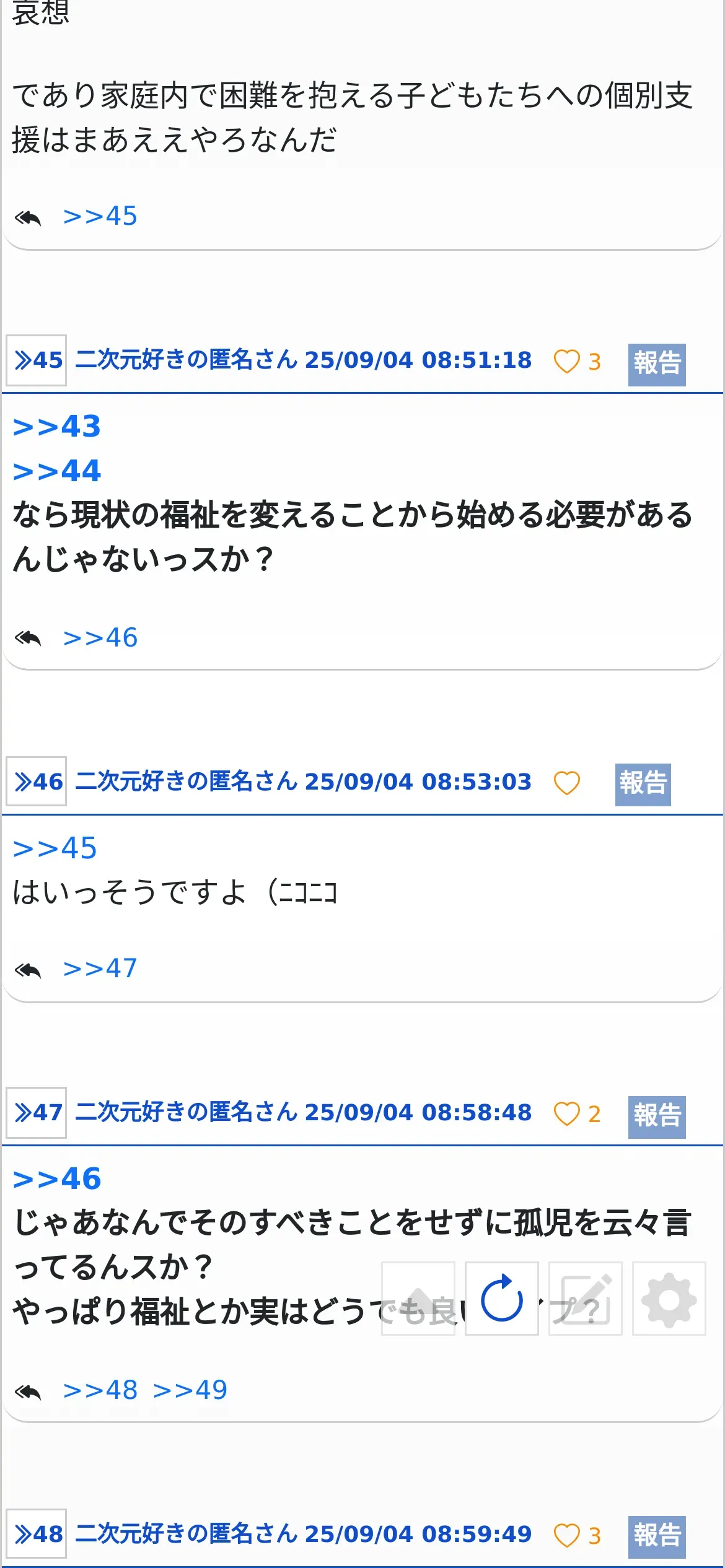The height and width of the screenshot is (1568, 725).
Task: Report post 46
Action: pos(643,784)
